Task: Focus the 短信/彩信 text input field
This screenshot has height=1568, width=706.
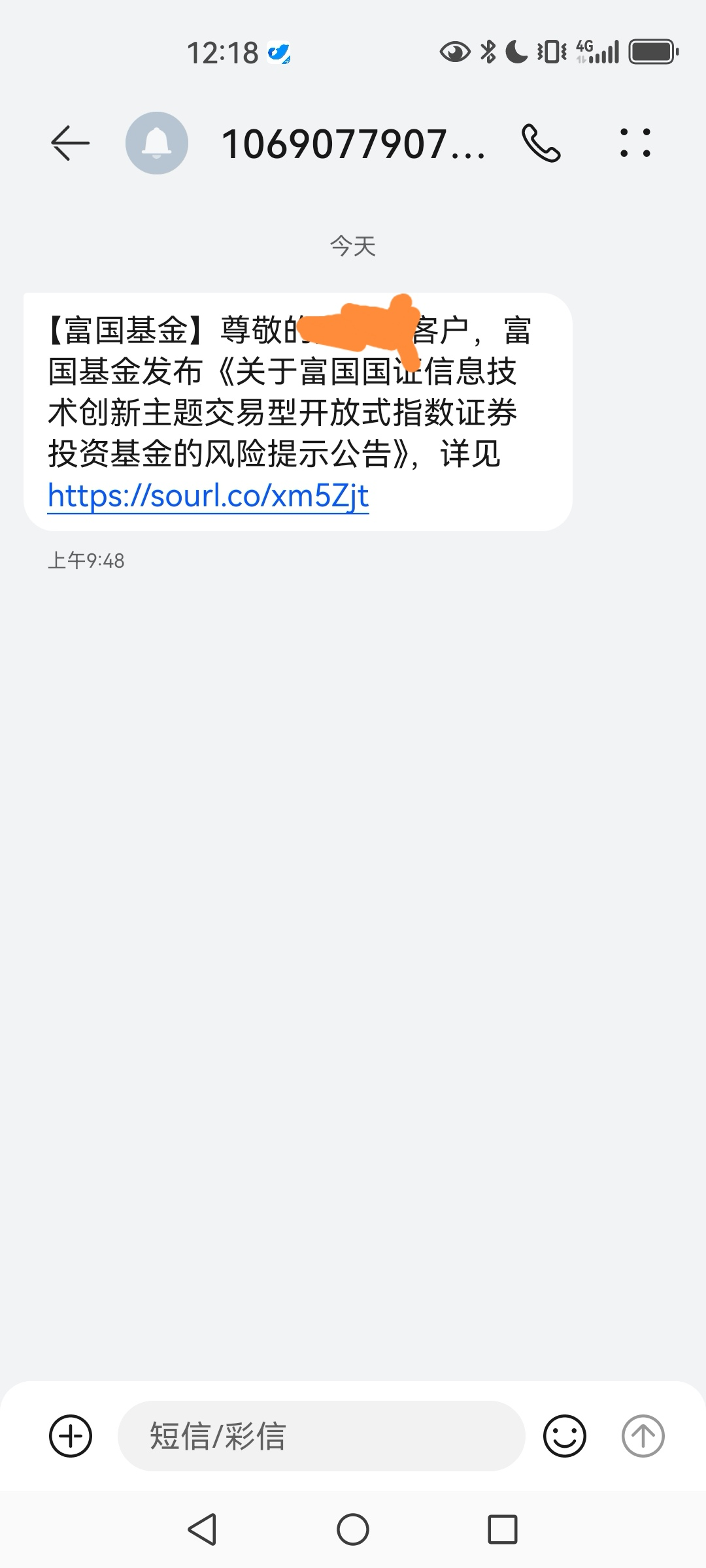Action: pyautogui.click(x=320, y=1436)
